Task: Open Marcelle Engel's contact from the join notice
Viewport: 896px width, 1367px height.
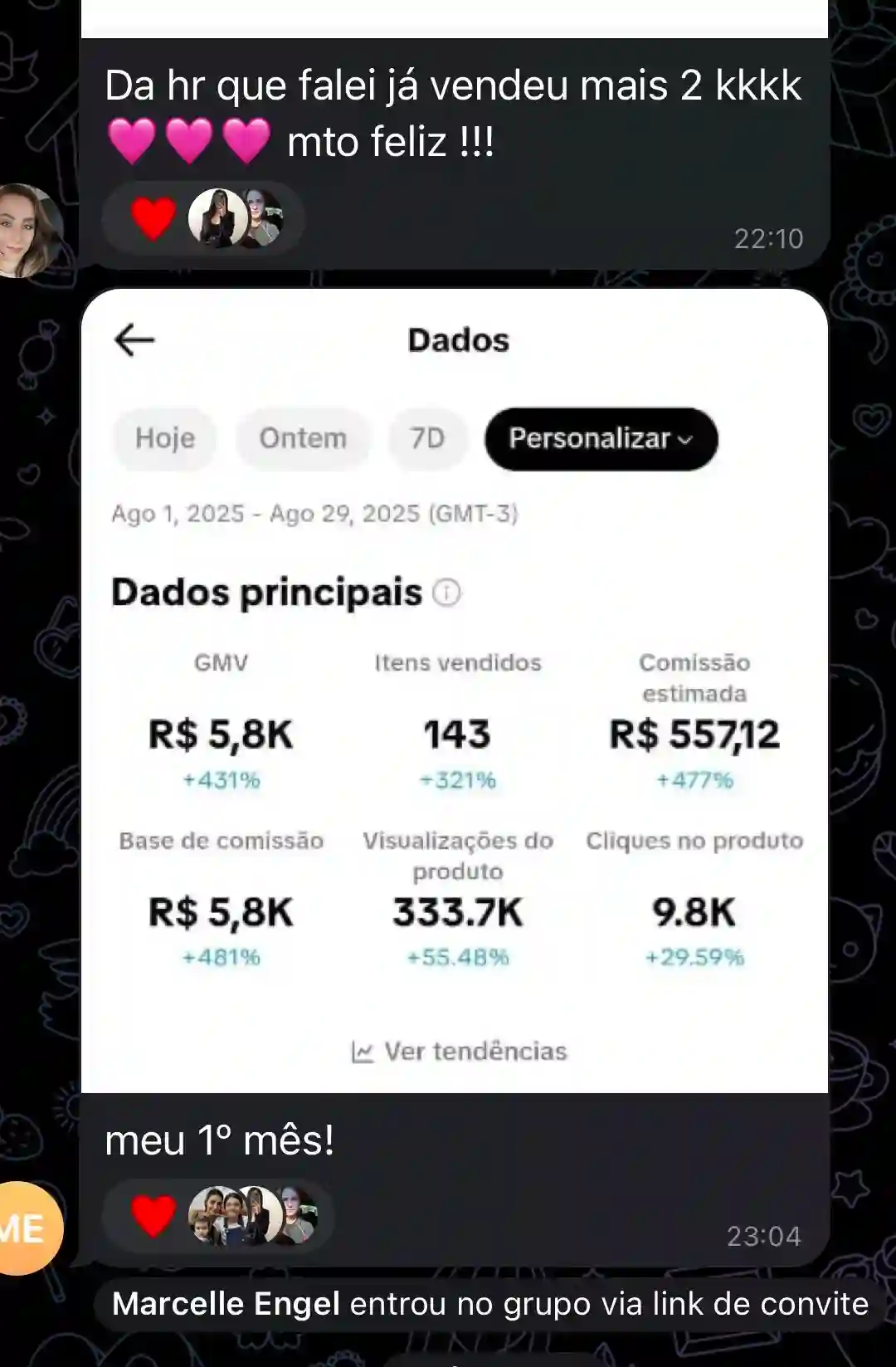Action: pos(226,1304)
